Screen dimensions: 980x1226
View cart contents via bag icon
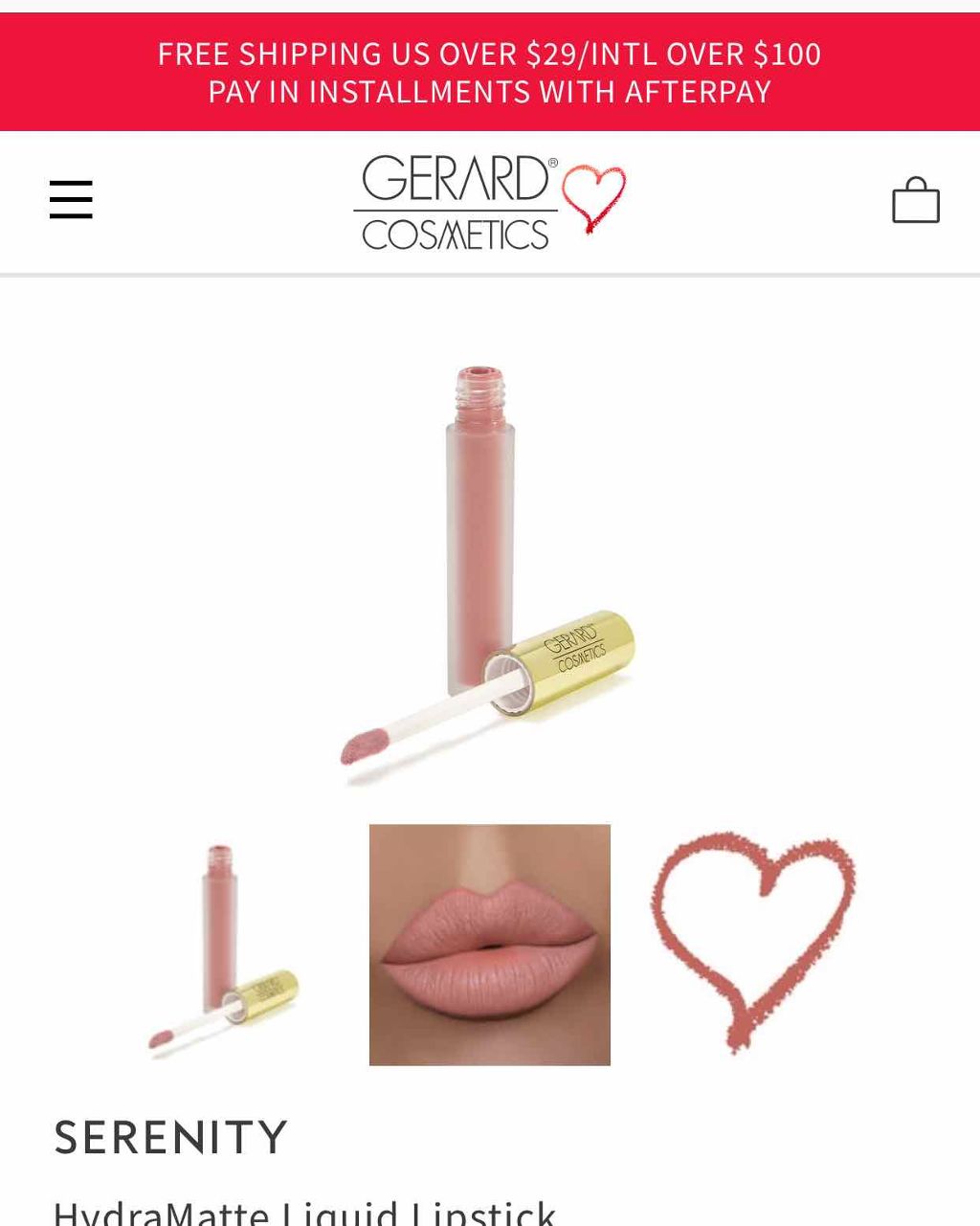(915, 200)
